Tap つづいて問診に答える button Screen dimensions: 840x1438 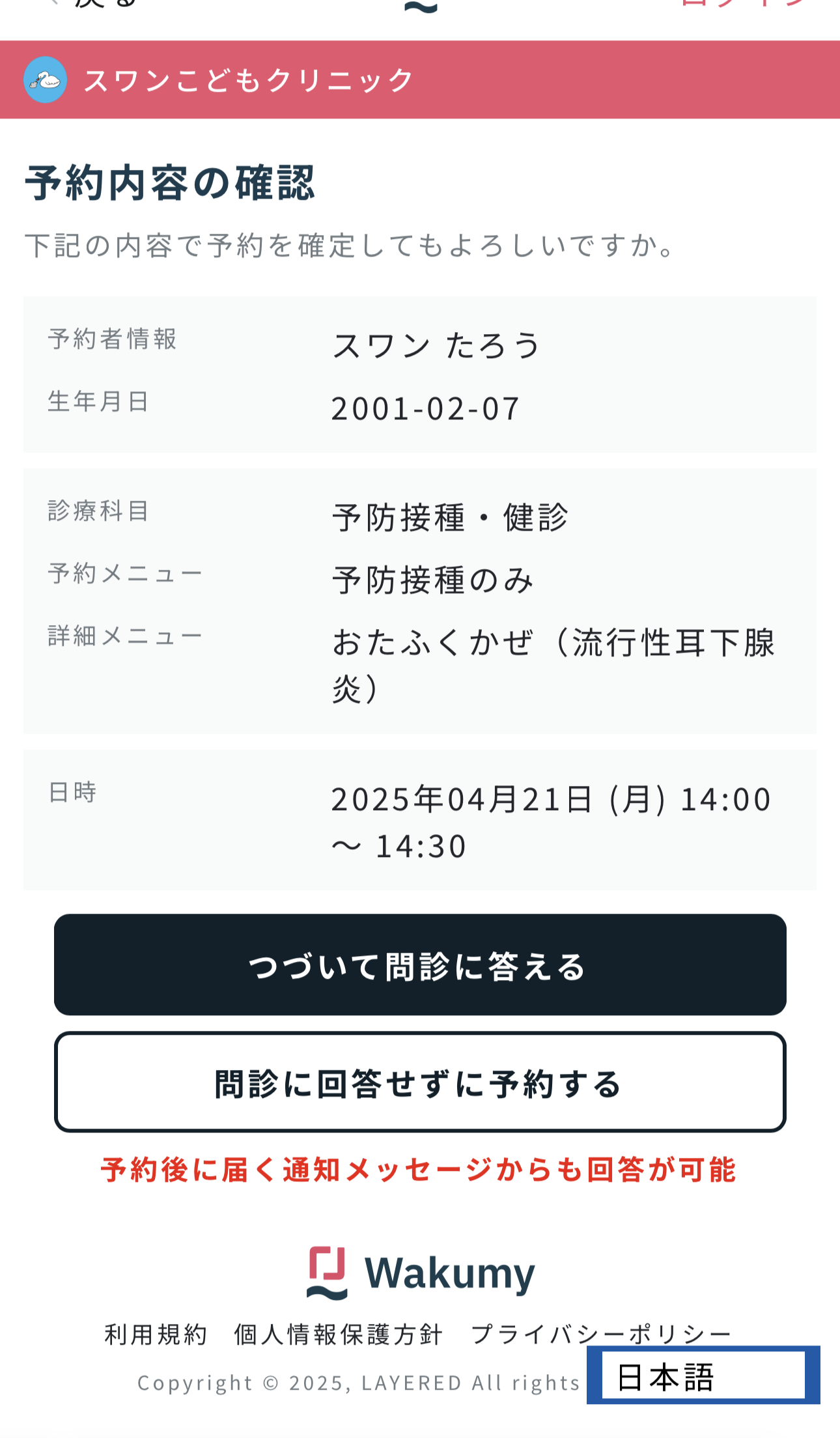[420, 965]
